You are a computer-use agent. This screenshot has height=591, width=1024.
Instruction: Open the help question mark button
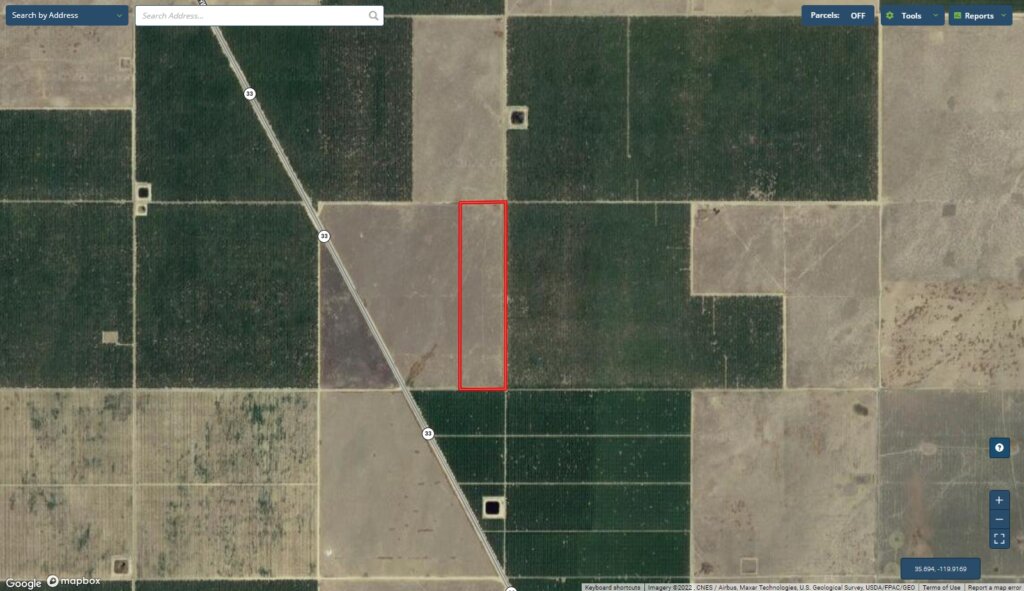[999, 448]
